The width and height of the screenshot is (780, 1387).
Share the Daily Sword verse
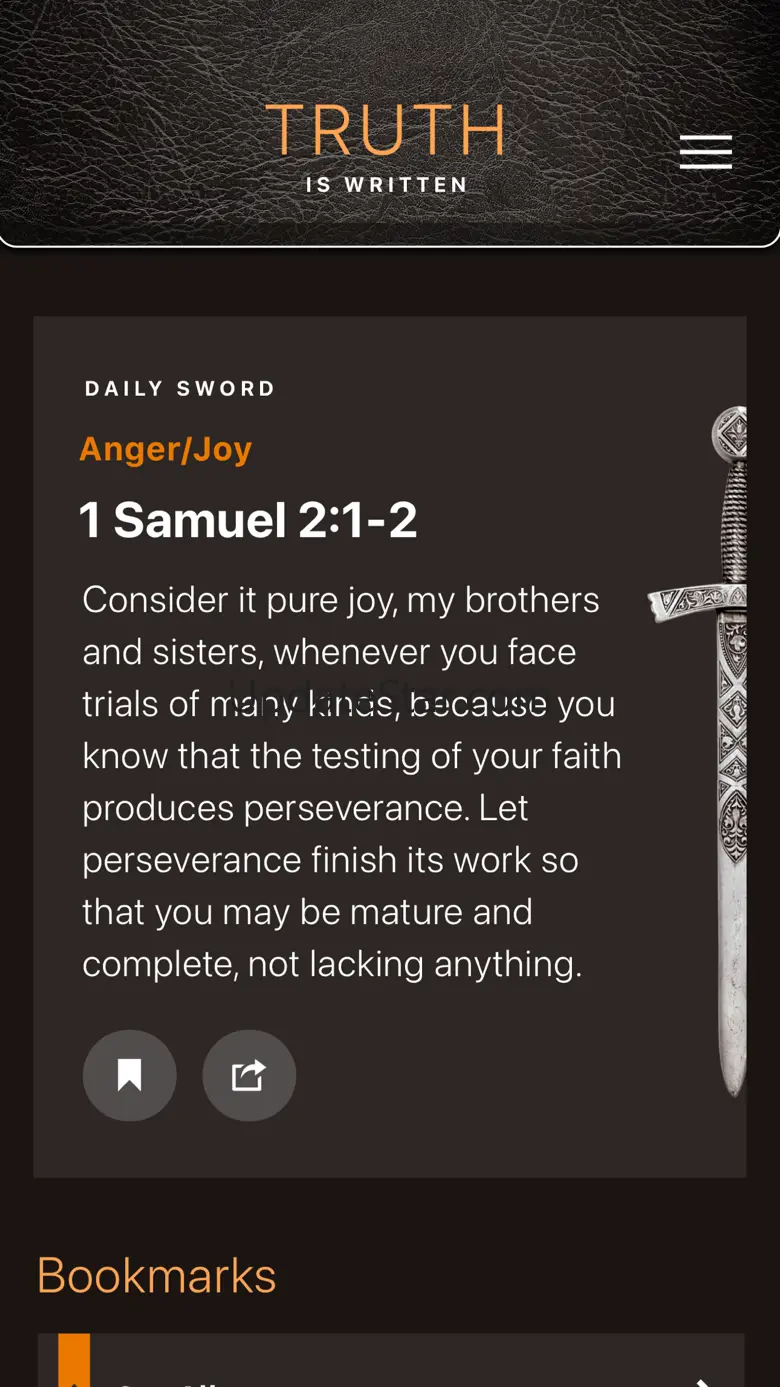pos(249,1075)
